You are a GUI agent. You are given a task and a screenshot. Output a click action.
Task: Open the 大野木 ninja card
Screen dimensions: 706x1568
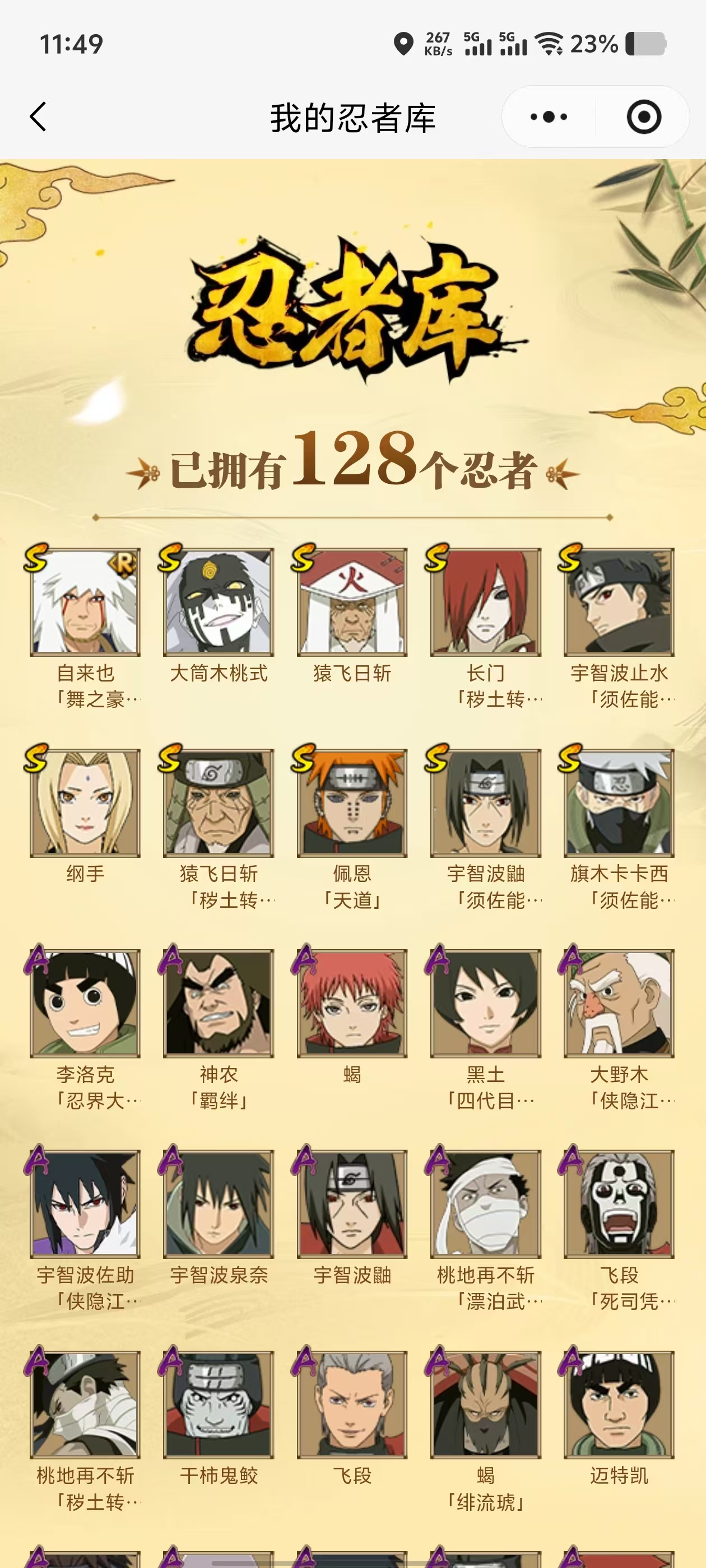(619, 1002)
